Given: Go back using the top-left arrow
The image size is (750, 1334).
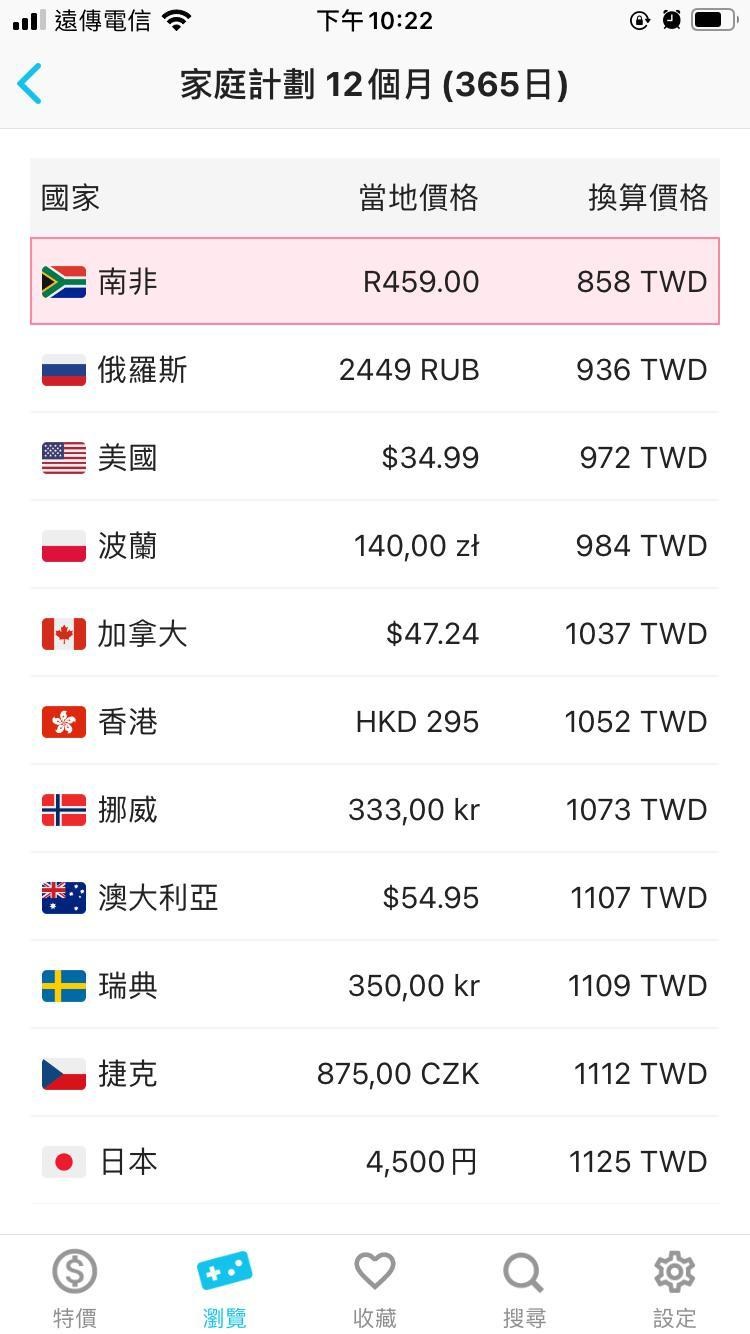Looking at the screenshot, I should (30, 84).
